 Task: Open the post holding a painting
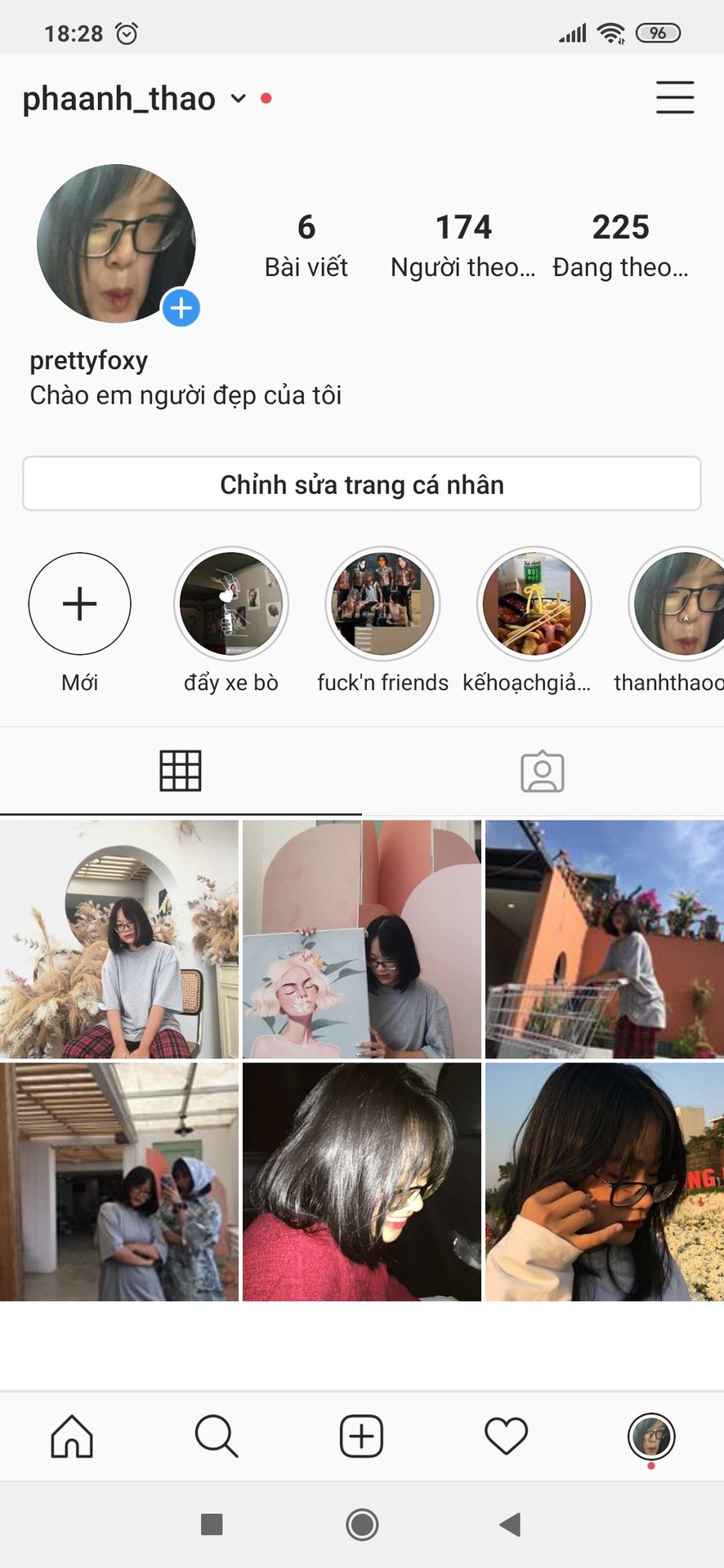(x=362, y=939)
